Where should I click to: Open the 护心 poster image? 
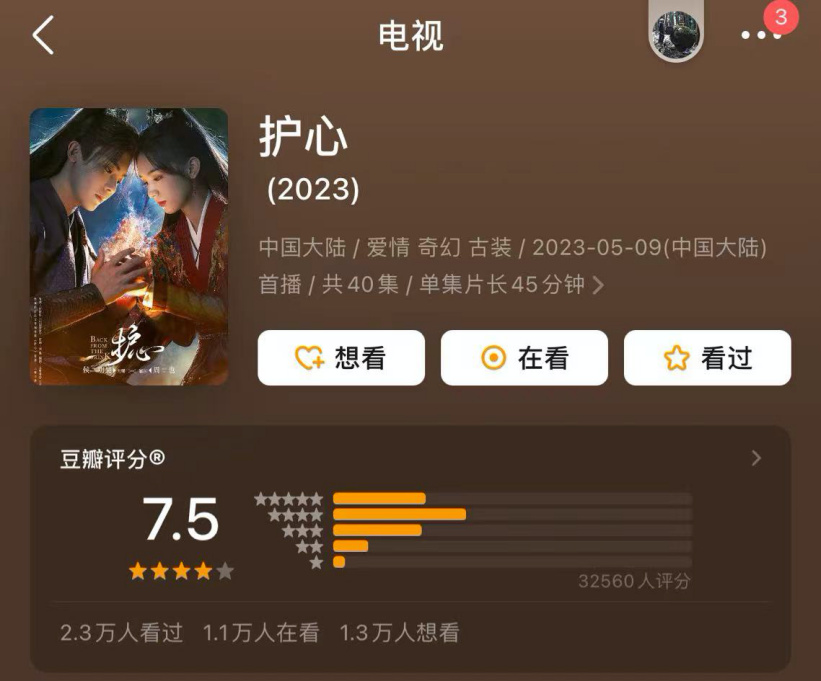[129, 246]
